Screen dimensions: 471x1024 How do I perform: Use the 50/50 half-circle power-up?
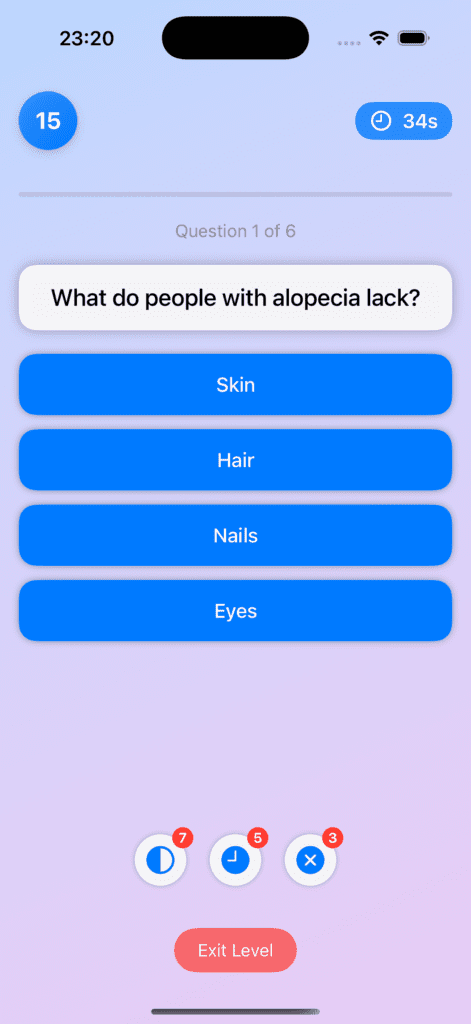160,861
